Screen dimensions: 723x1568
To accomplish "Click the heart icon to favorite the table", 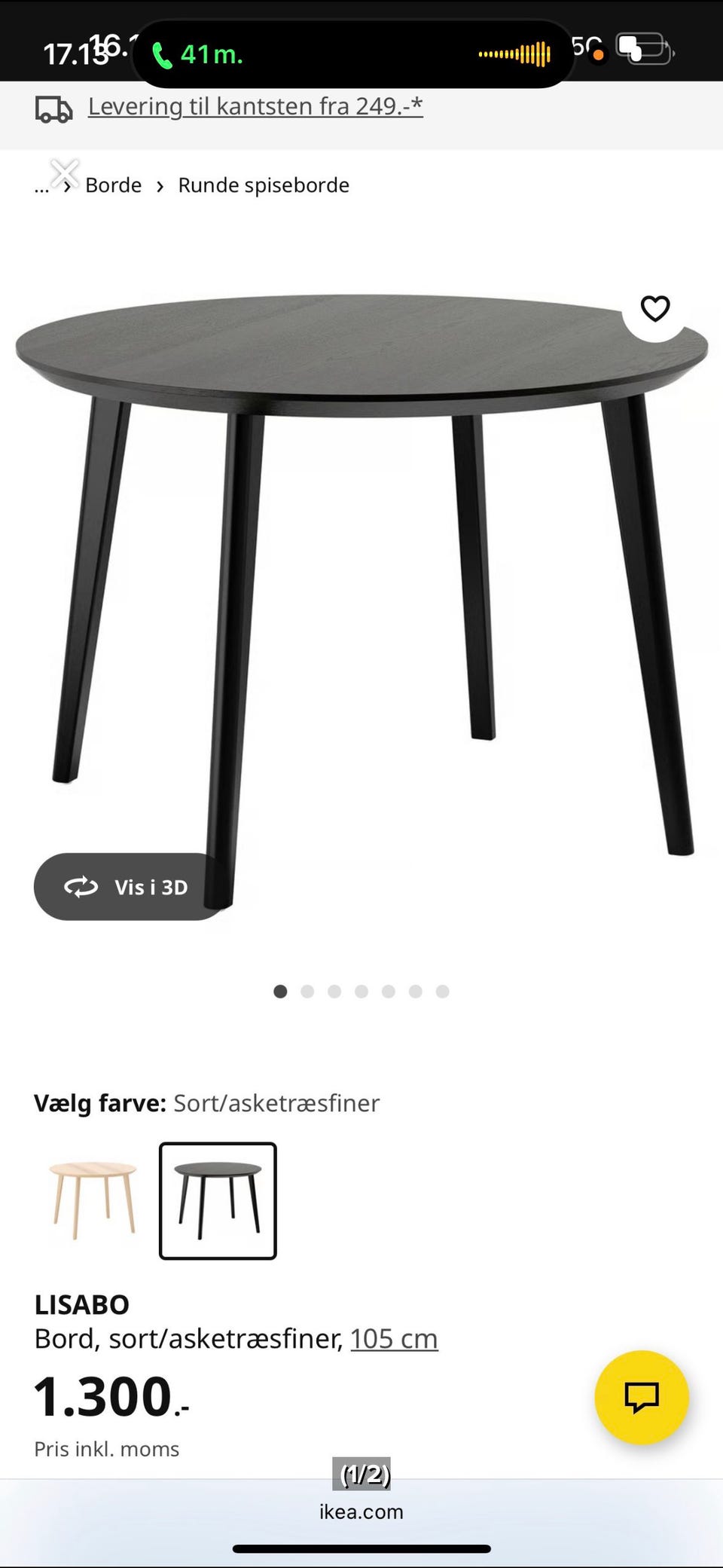I will pyautogui.click(x=654, y=309).
